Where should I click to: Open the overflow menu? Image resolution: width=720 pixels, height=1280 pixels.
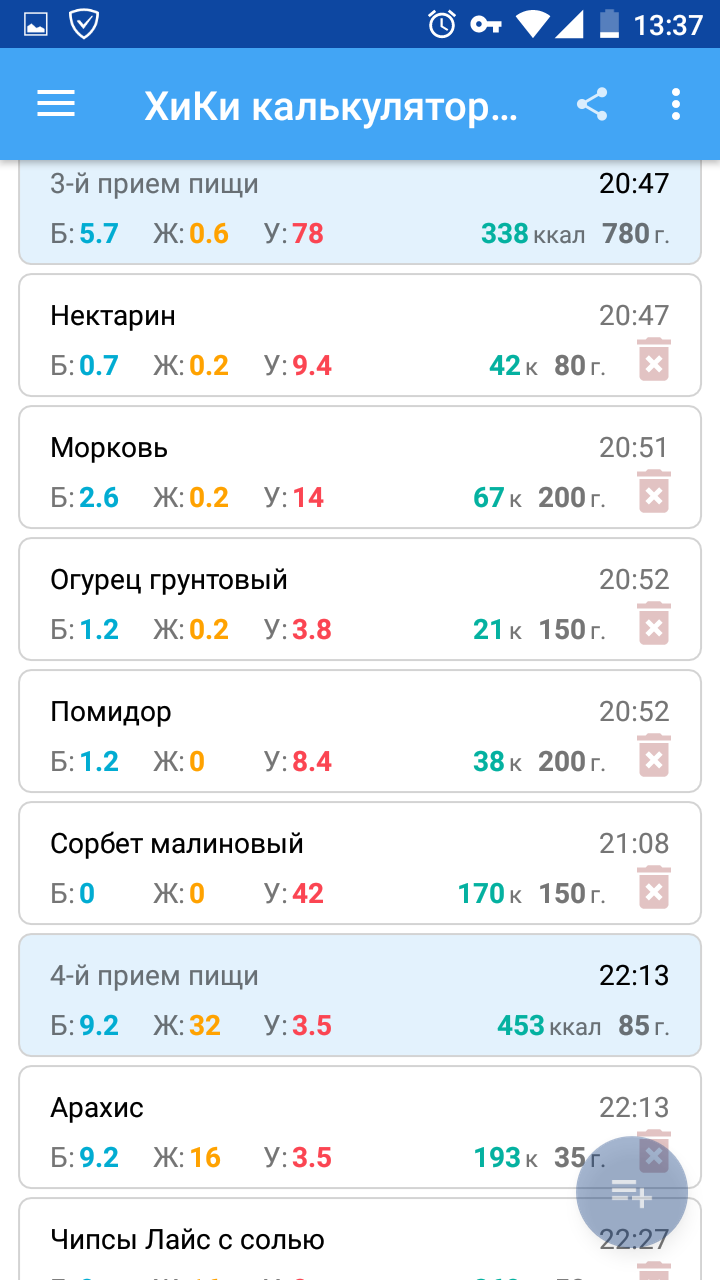click(676, 104)
